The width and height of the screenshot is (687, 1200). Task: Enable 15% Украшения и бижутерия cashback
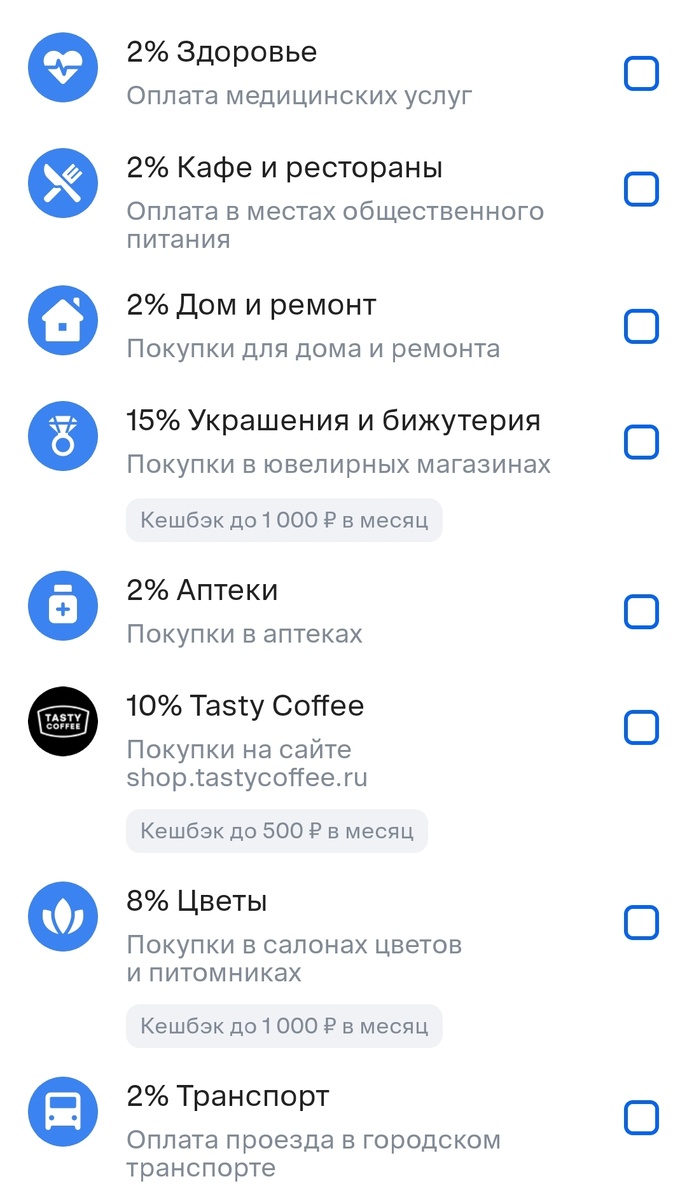641,442
